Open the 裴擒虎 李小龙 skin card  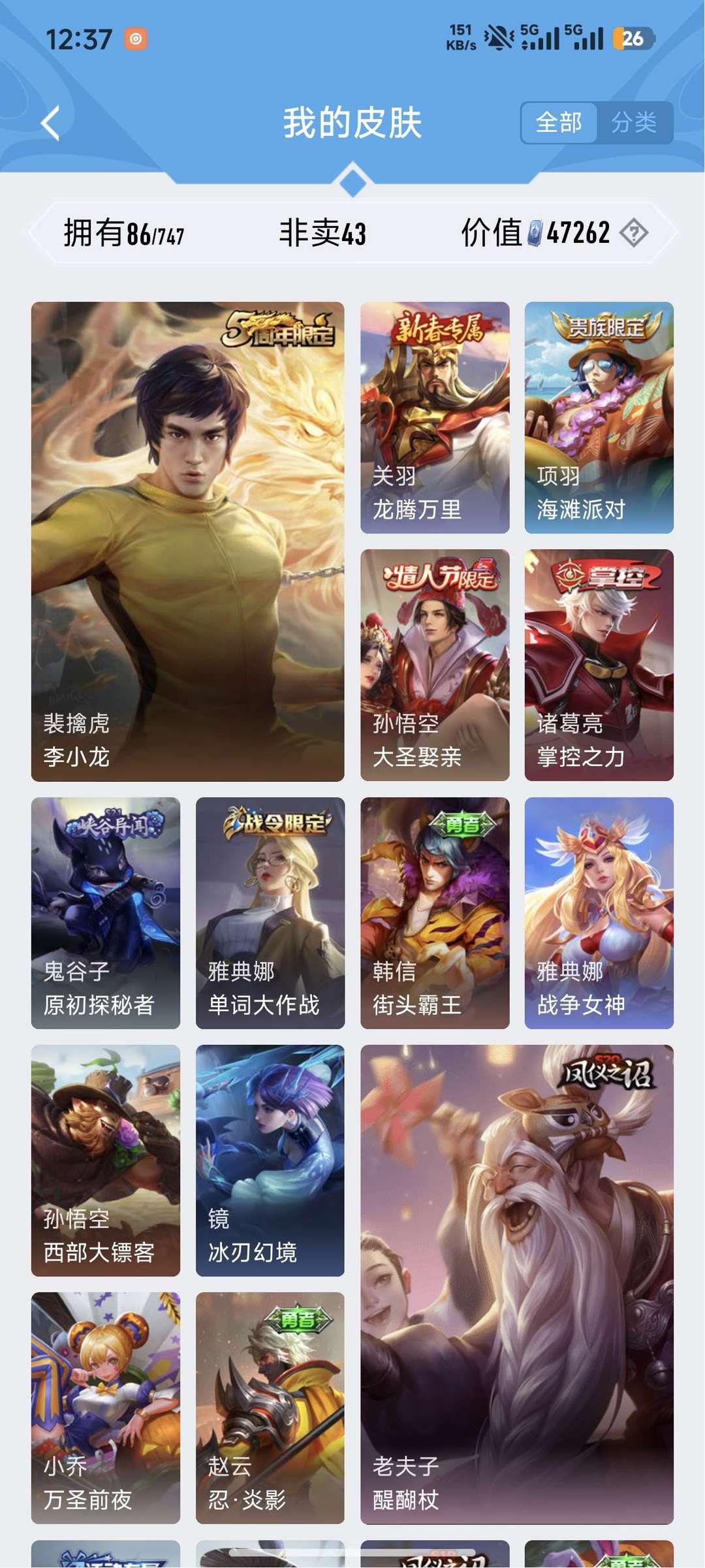click(187, 541)
